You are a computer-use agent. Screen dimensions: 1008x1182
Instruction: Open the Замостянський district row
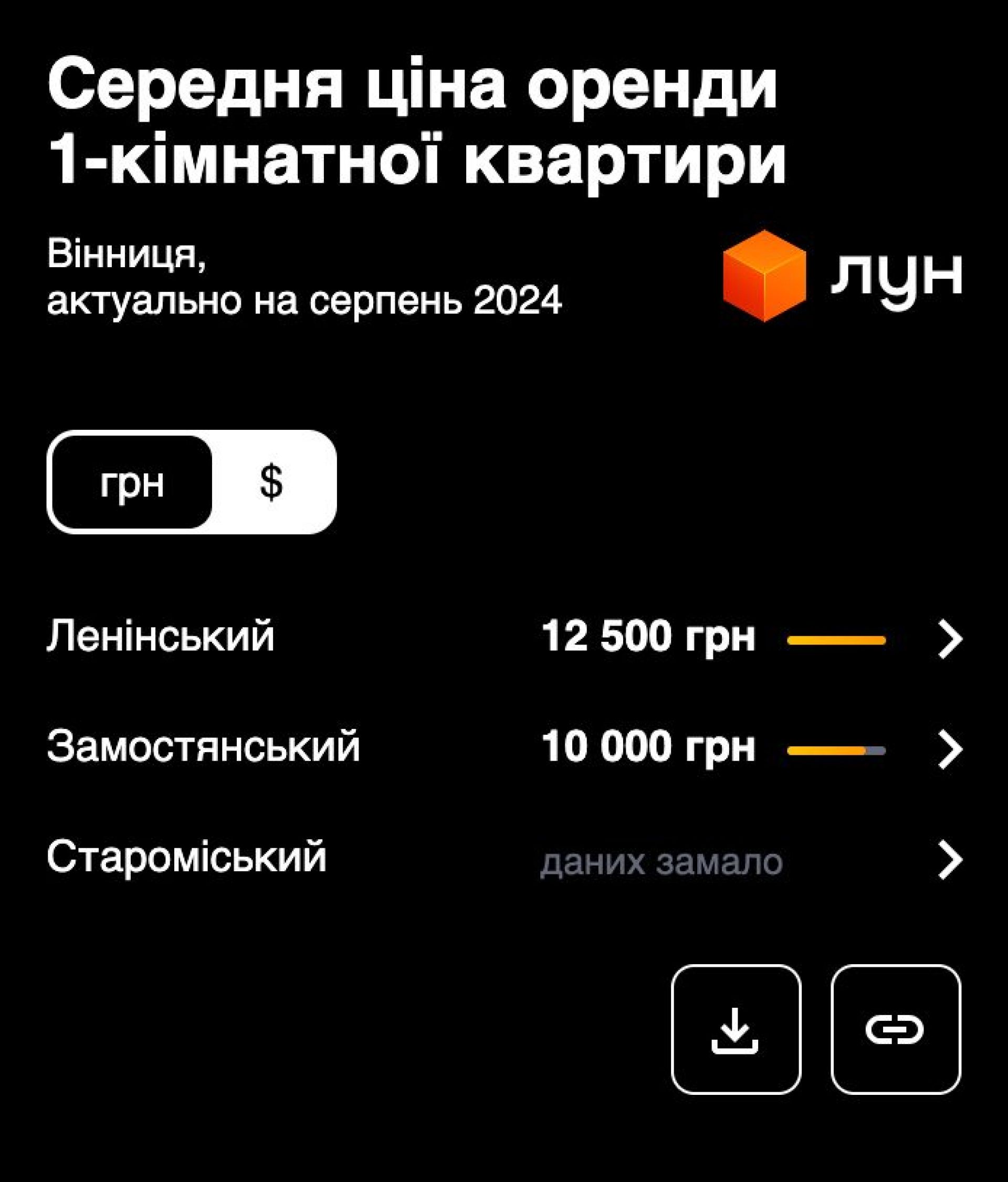pyautogui.click(x=949, y=751)
